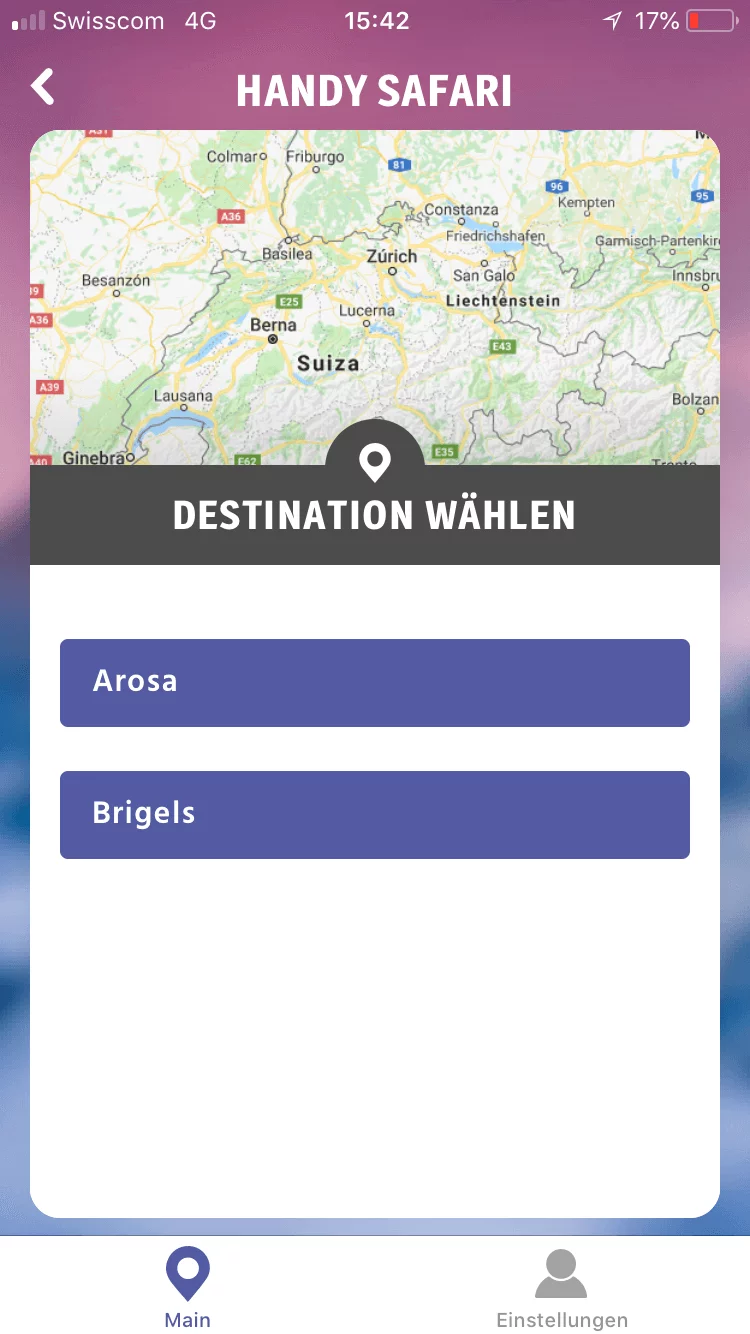750x1334 pixels.
Task: Go back using the header arrow
Action: (x=43, y=88)
